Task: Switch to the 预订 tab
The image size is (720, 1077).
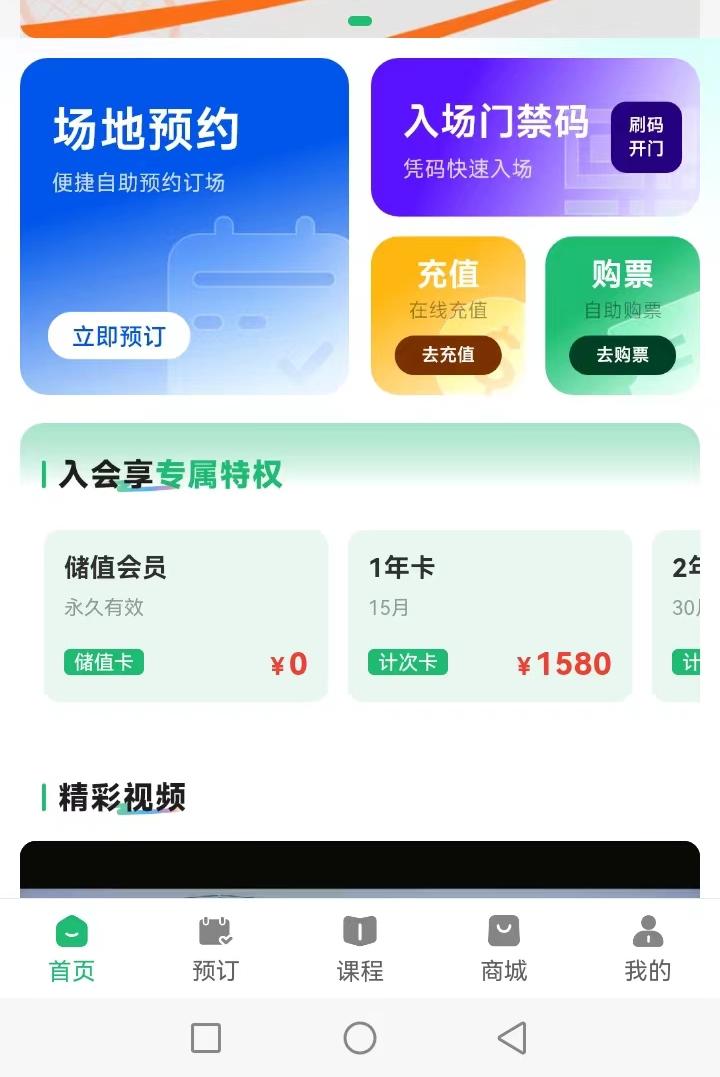Action: [x=216, y=948]
